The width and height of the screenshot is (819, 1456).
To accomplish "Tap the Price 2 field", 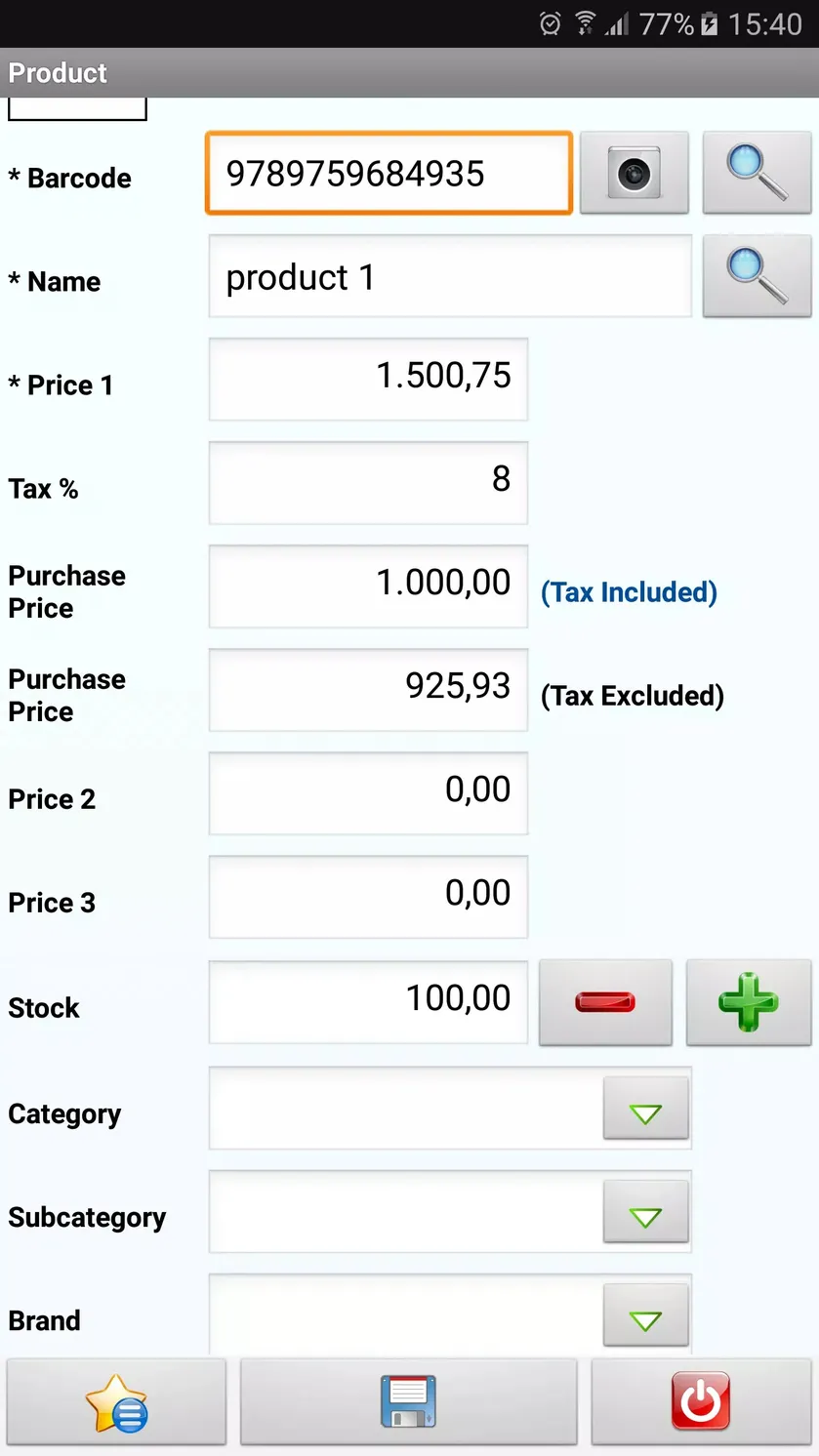I will pos(368,793).
